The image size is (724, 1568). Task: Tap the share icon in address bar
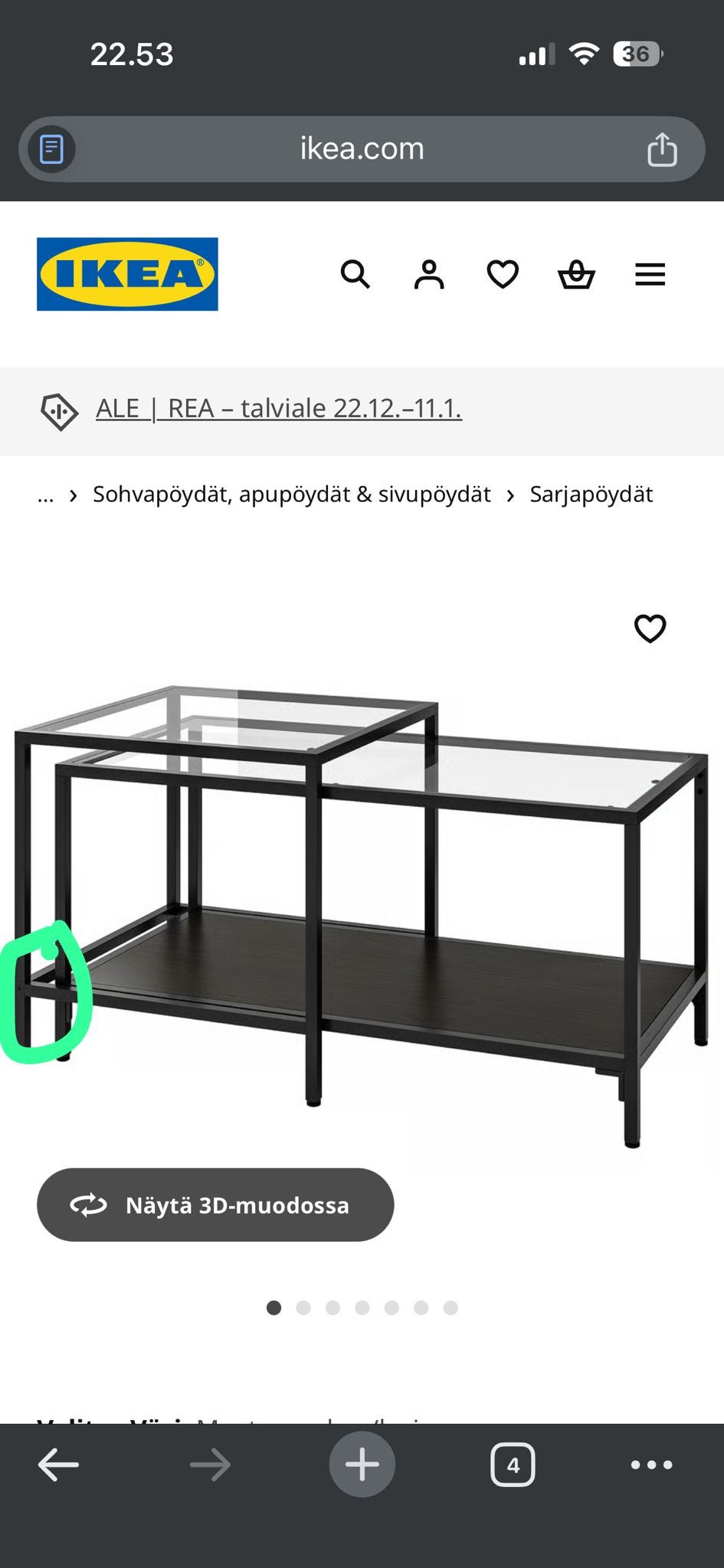pos(660,149)
